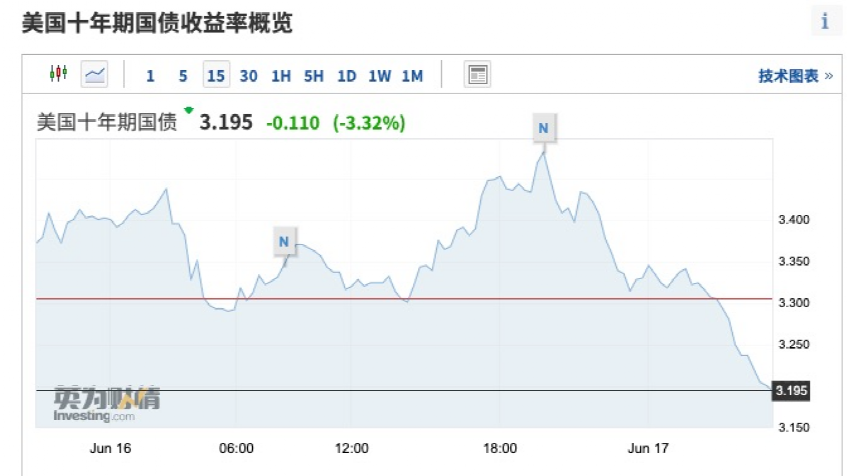Open the N news marker at chart peak
Viewport: 848px width, 476px height.
click(543, 128)
